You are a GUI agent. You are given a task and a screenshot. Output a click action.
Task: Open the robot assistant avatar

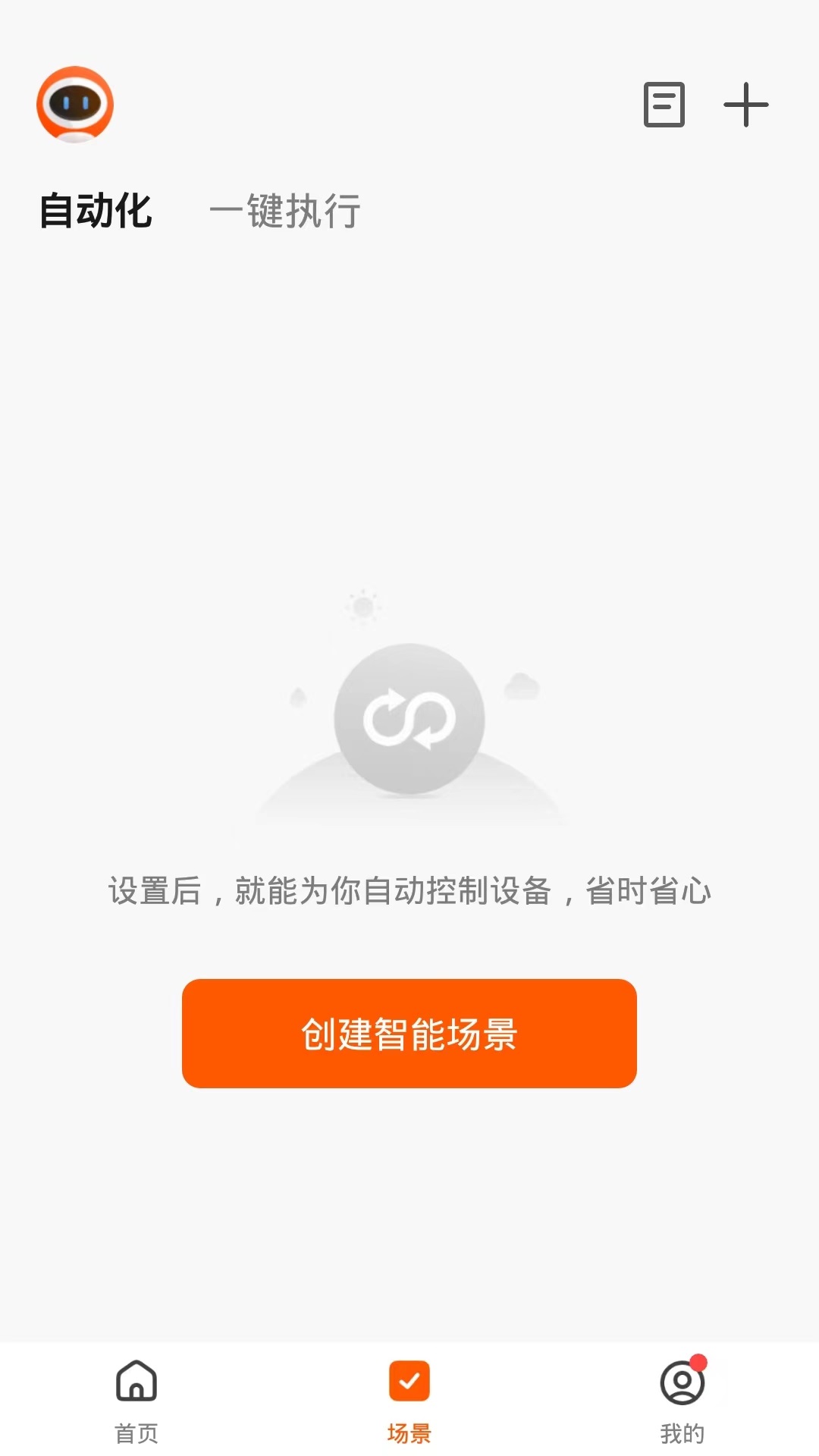75,104
